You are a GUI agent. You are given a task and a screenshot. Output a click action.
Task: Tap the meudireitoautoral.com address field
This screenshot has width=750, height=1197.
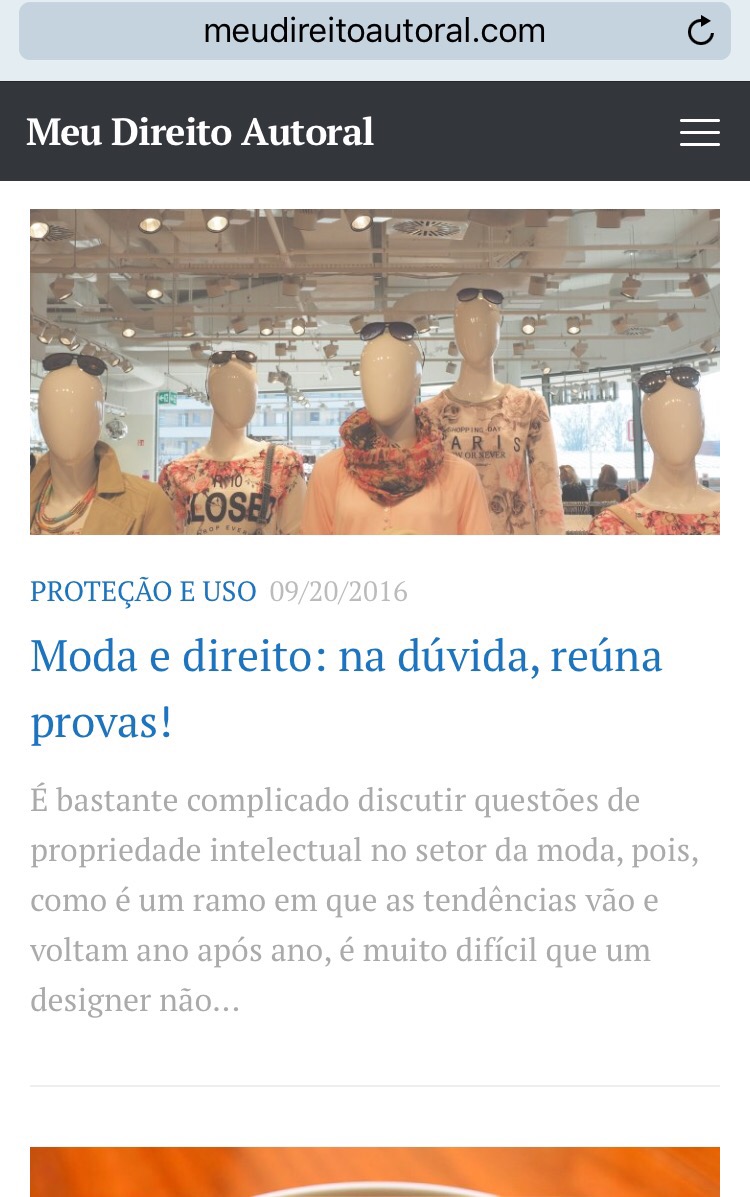click(x=374, y=31)
